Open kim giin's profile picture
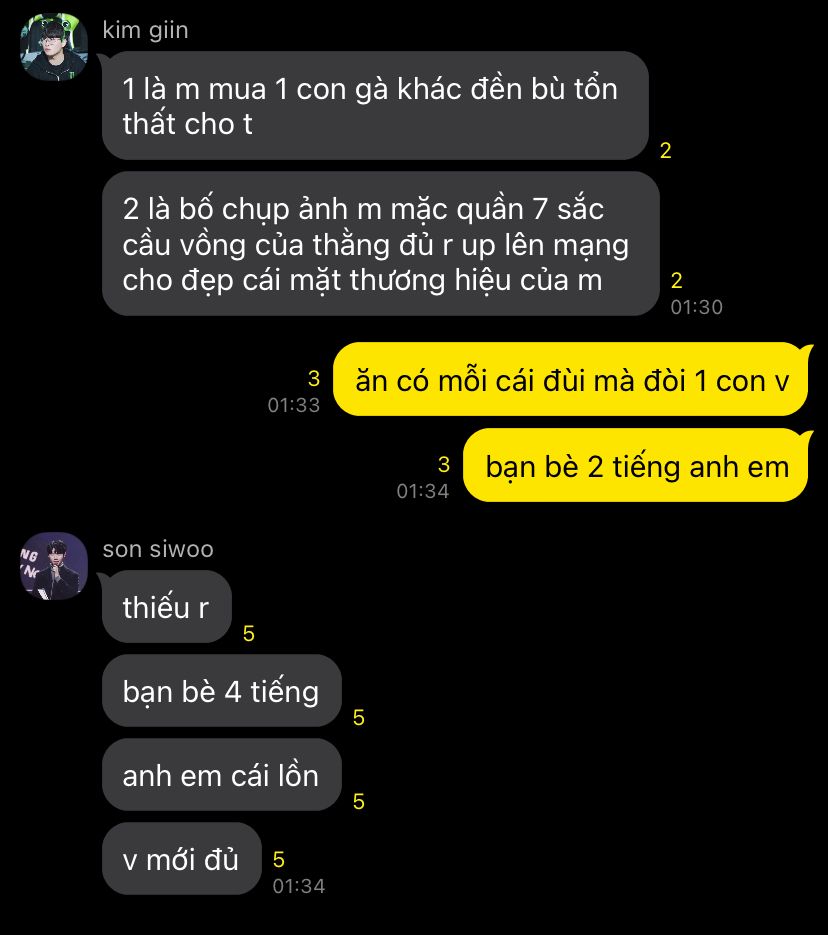This screenshot has height=935, width=828. 54,47
